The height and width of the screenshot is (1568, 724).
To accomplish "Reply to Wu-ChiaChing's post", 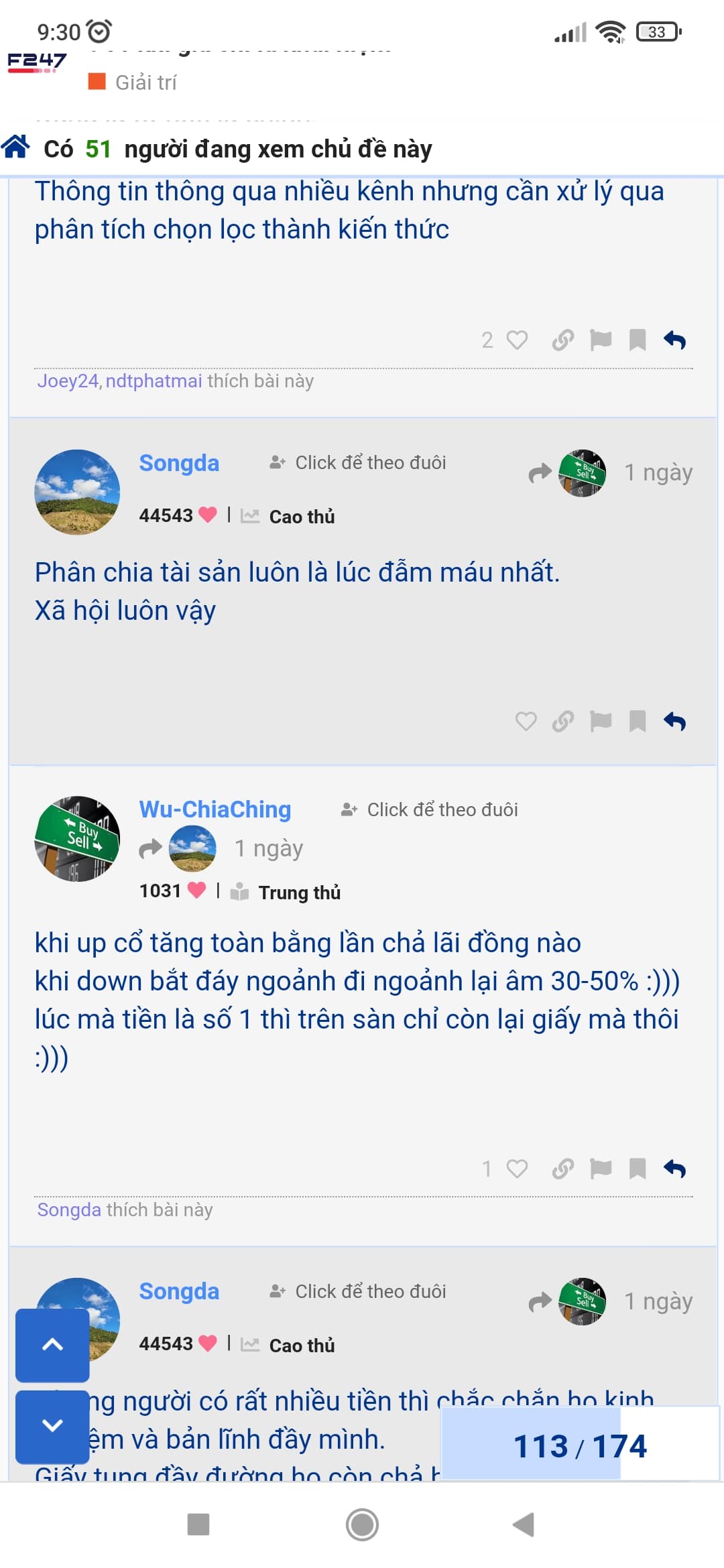I will click(x=674, y=1169).
